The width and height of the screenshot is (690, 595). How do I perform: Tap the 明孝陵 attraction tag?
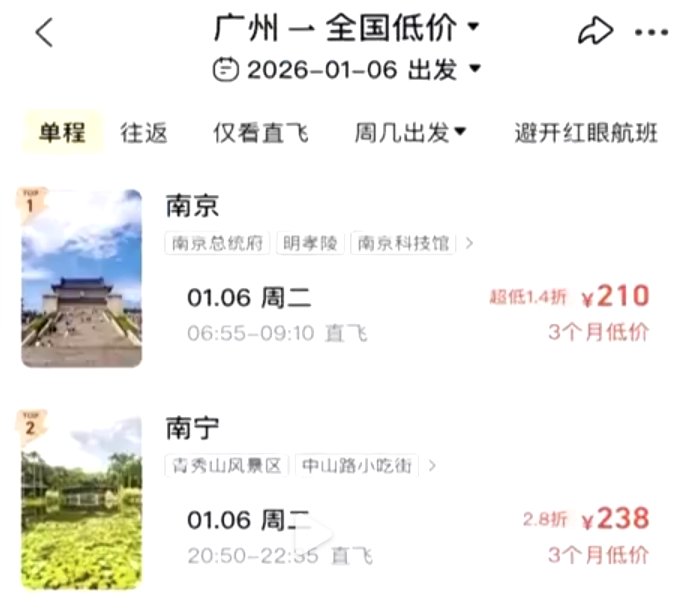311,243
